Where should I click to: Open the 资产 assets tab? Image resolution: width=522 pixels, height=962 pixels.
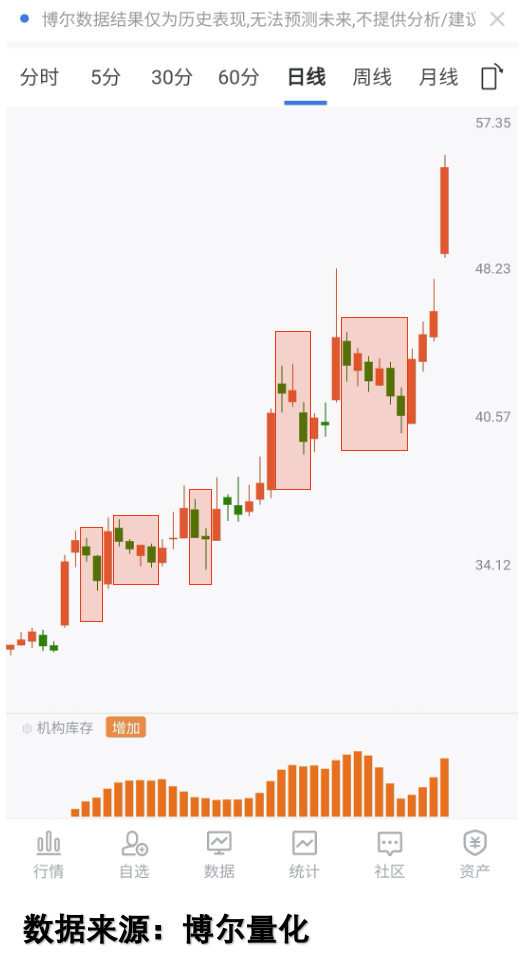pos(475,855)
